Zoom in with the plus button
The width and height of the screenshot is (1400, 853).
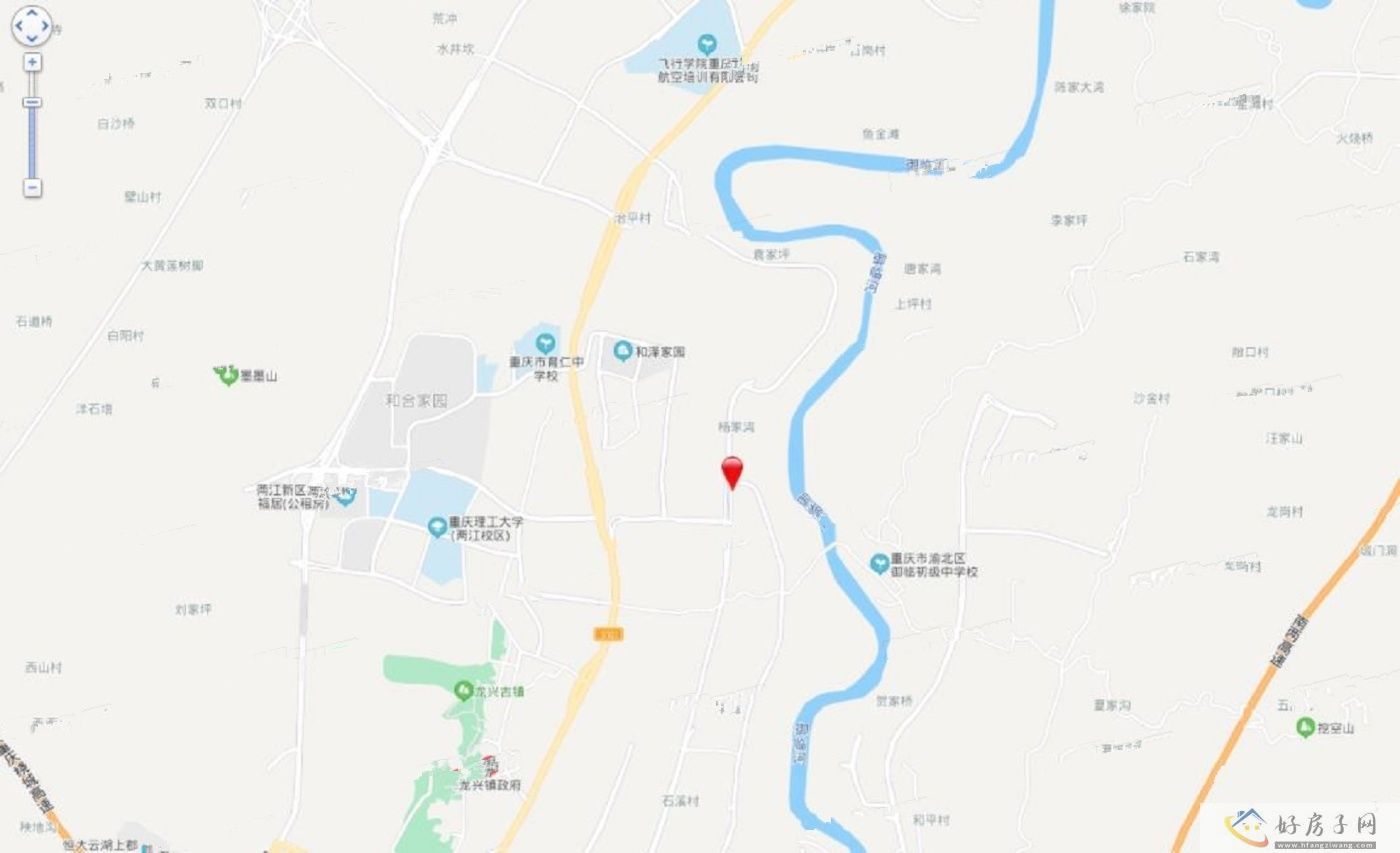pyautogui.click(x=32, y=62)
